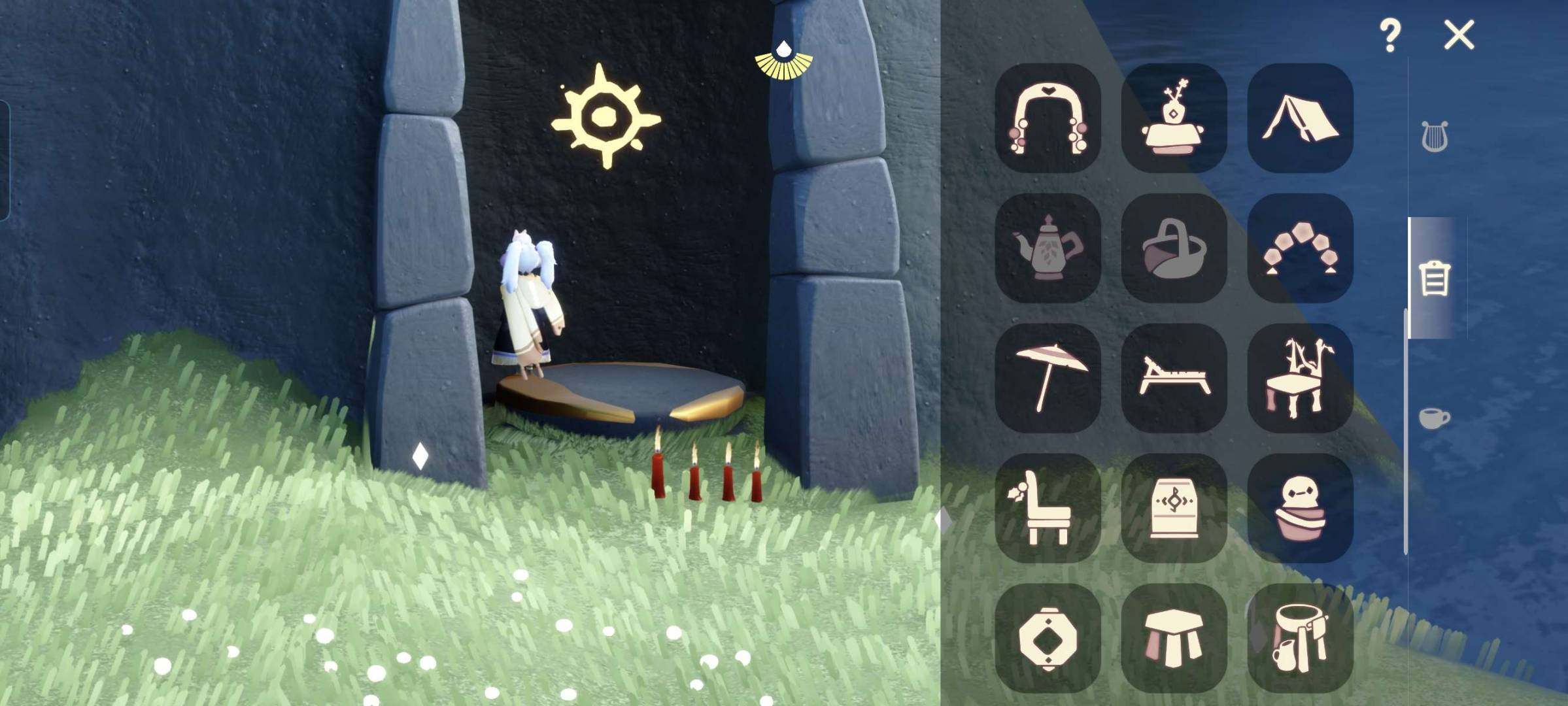Switch to the teacup tab
This screenshot has width=1568, height=706.
point(1435,418)
